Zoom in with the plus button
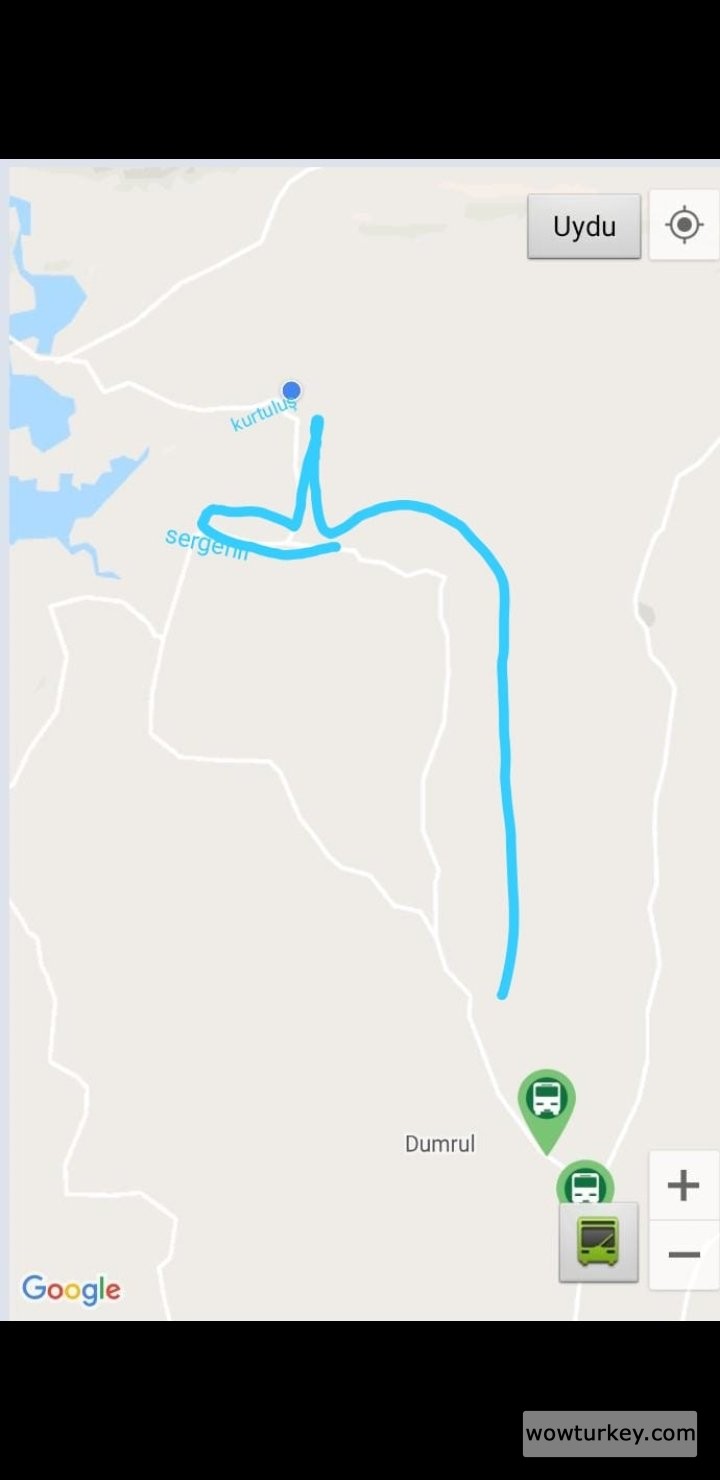Screen dimensions: 720x1480 683,1186
